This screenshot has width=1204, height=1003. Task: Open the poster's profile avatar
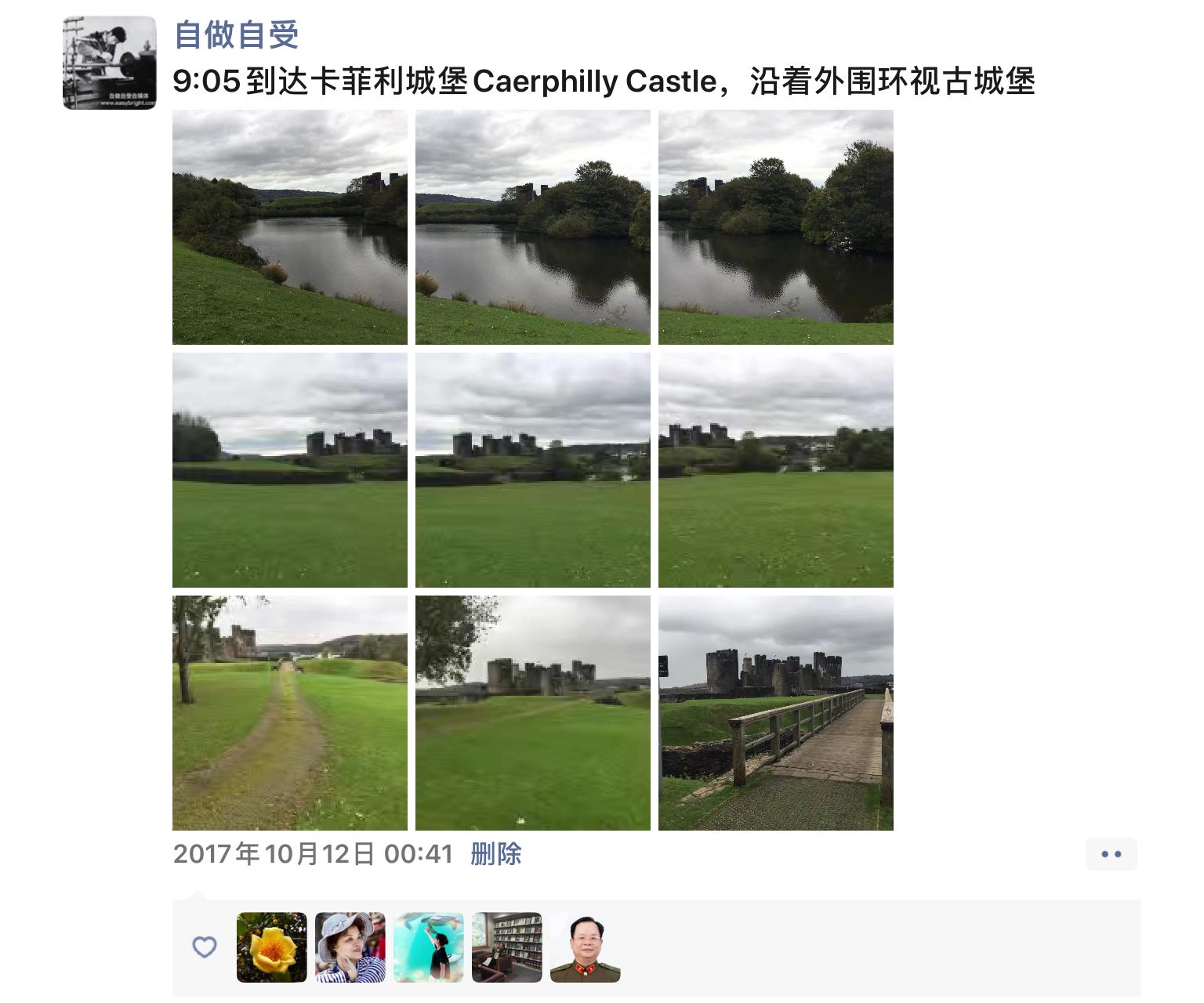click(109, 63)
